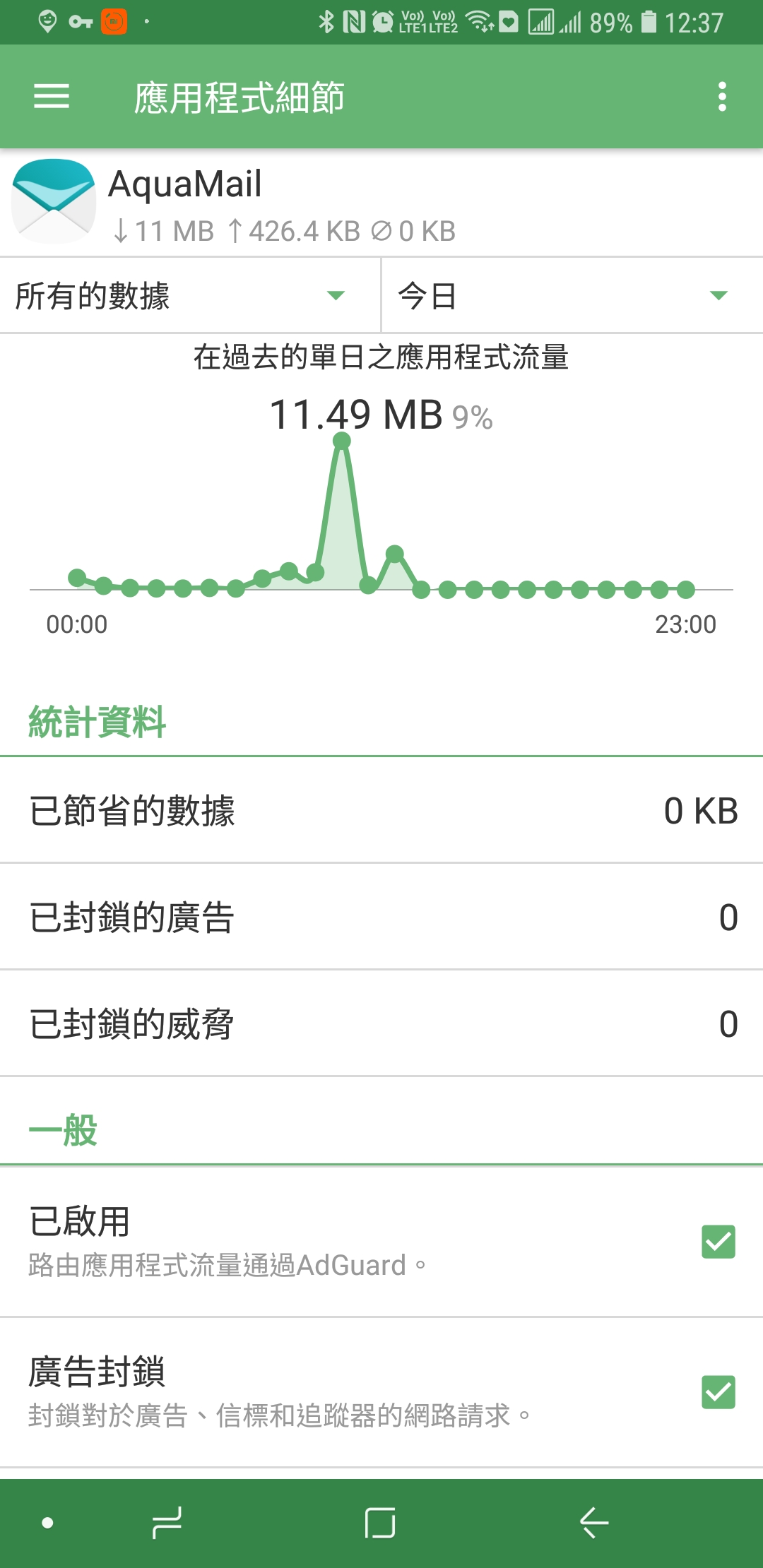Viewport: 763px width, 1568px height.
Task: Go back using the system back button
Action: (x=593, y=1522)
